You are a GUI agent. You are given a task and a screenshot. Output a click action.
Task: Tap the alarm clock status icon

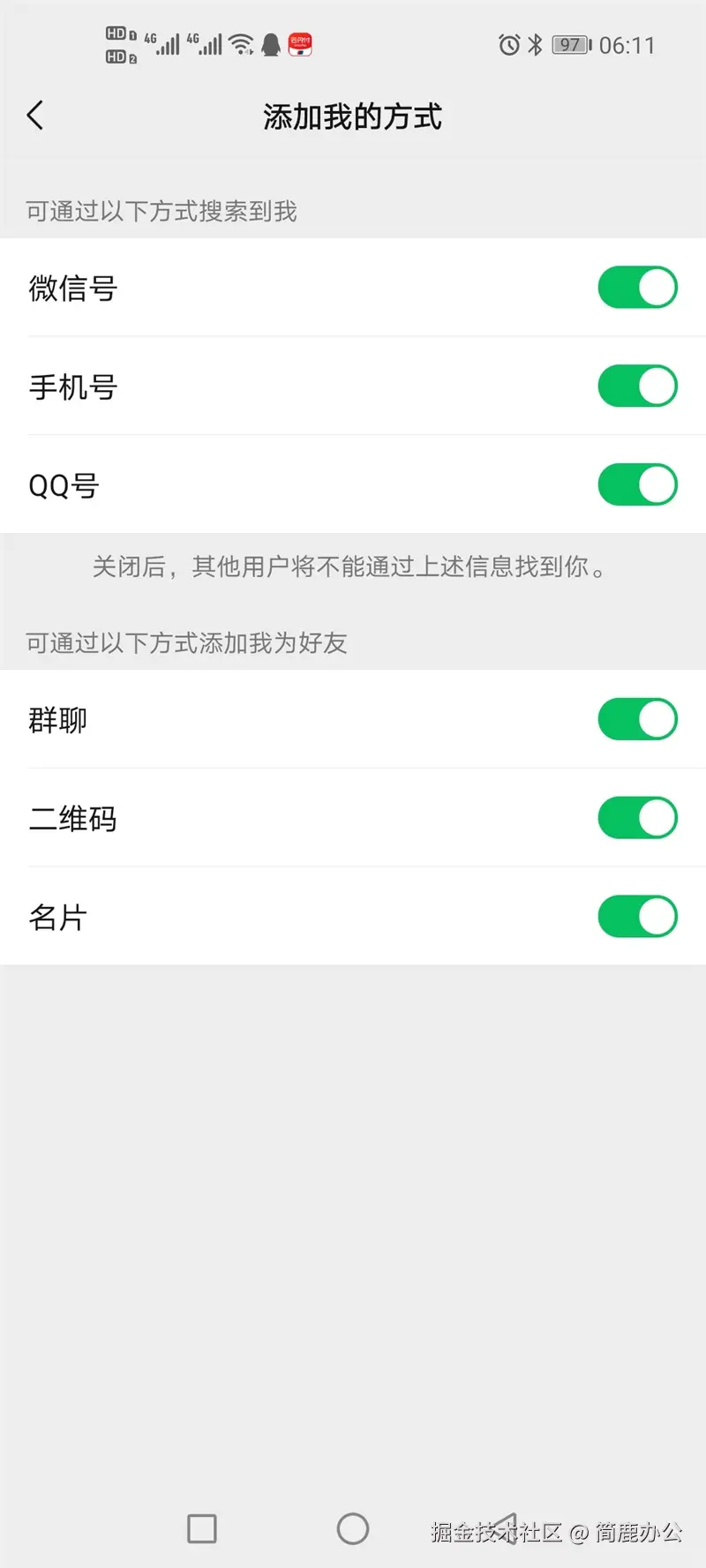(x=509, y=46)
